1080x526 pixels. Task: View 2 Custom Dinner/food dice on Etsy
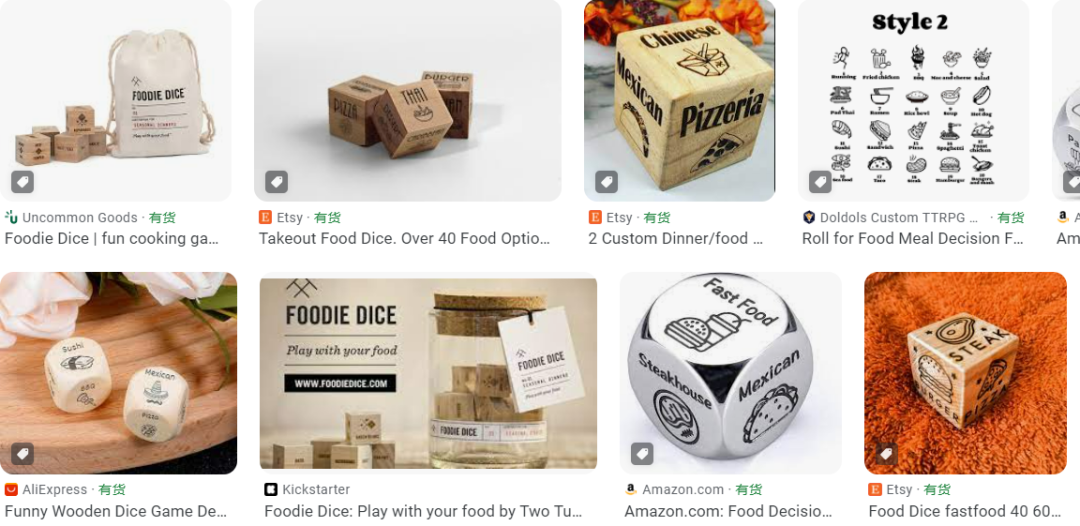tap(679, 100)
